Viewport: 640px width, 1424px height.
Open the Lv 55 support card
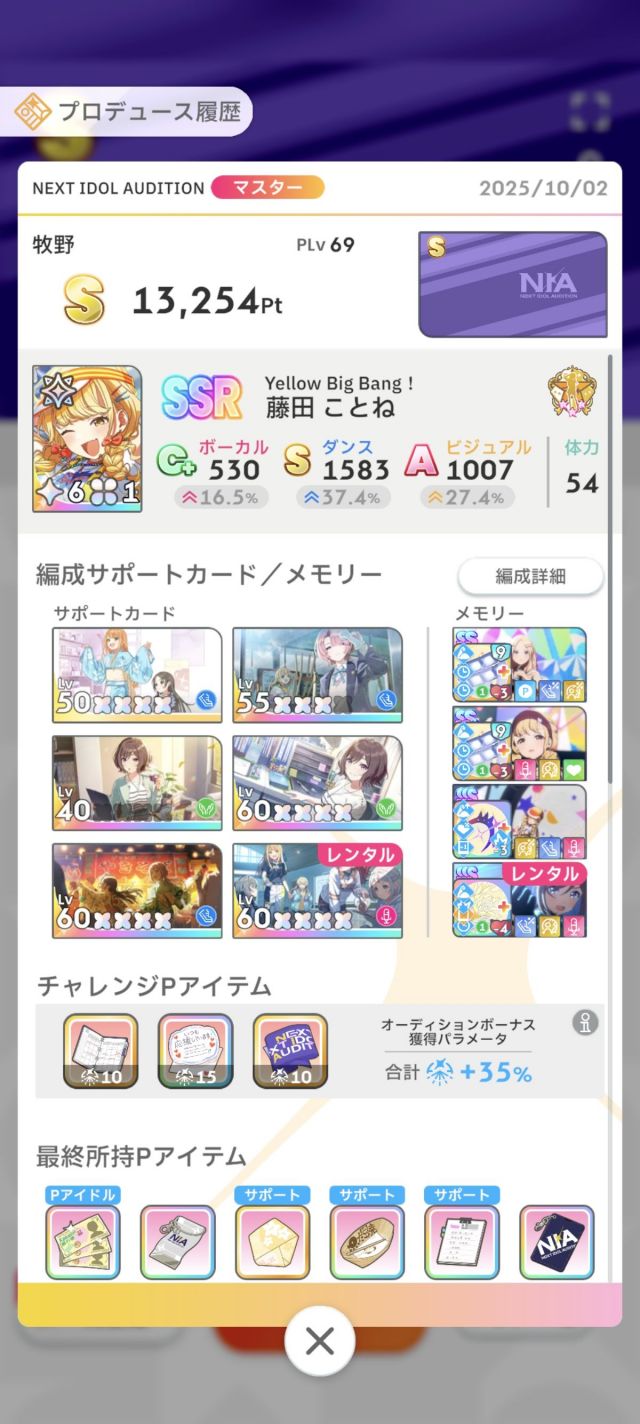tap(317, 675)
